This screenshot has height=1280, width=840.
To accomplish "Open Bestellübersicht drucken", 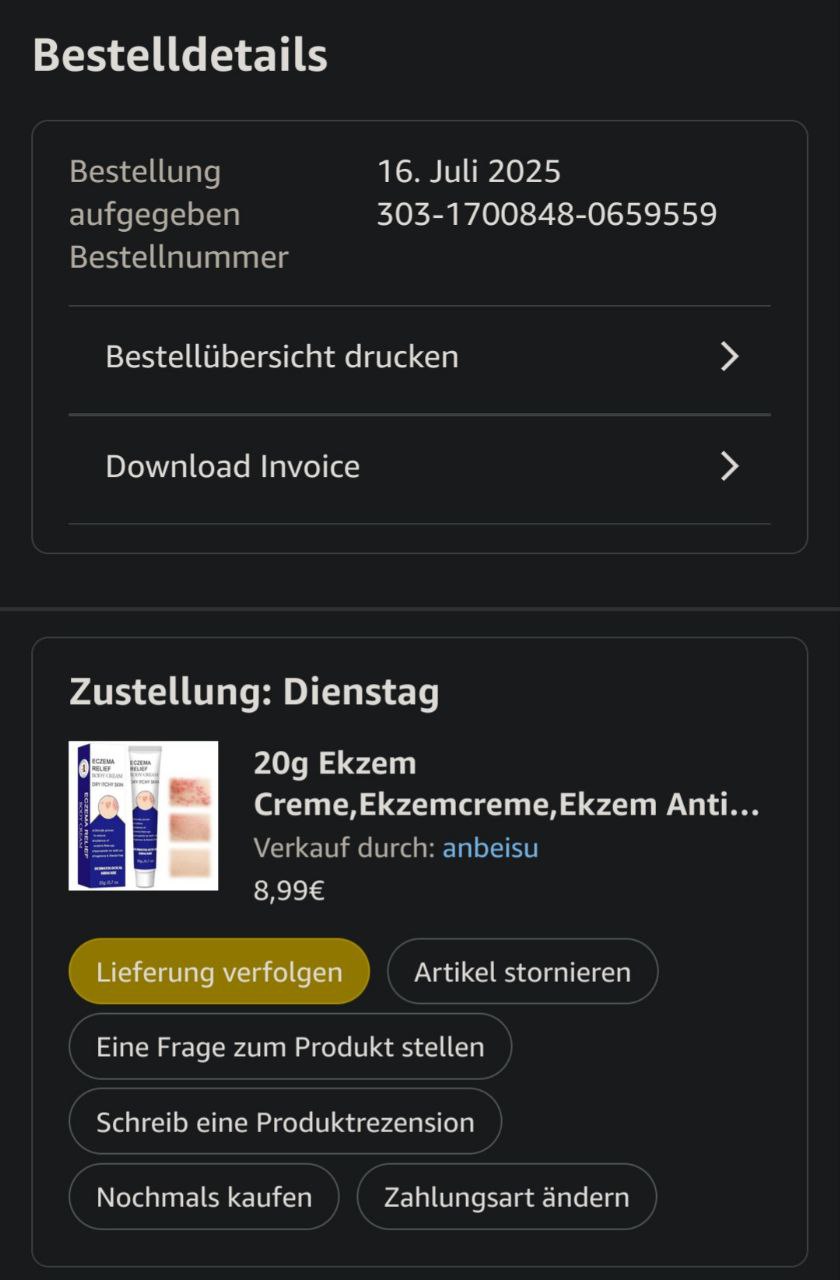I will click(419, 357).
